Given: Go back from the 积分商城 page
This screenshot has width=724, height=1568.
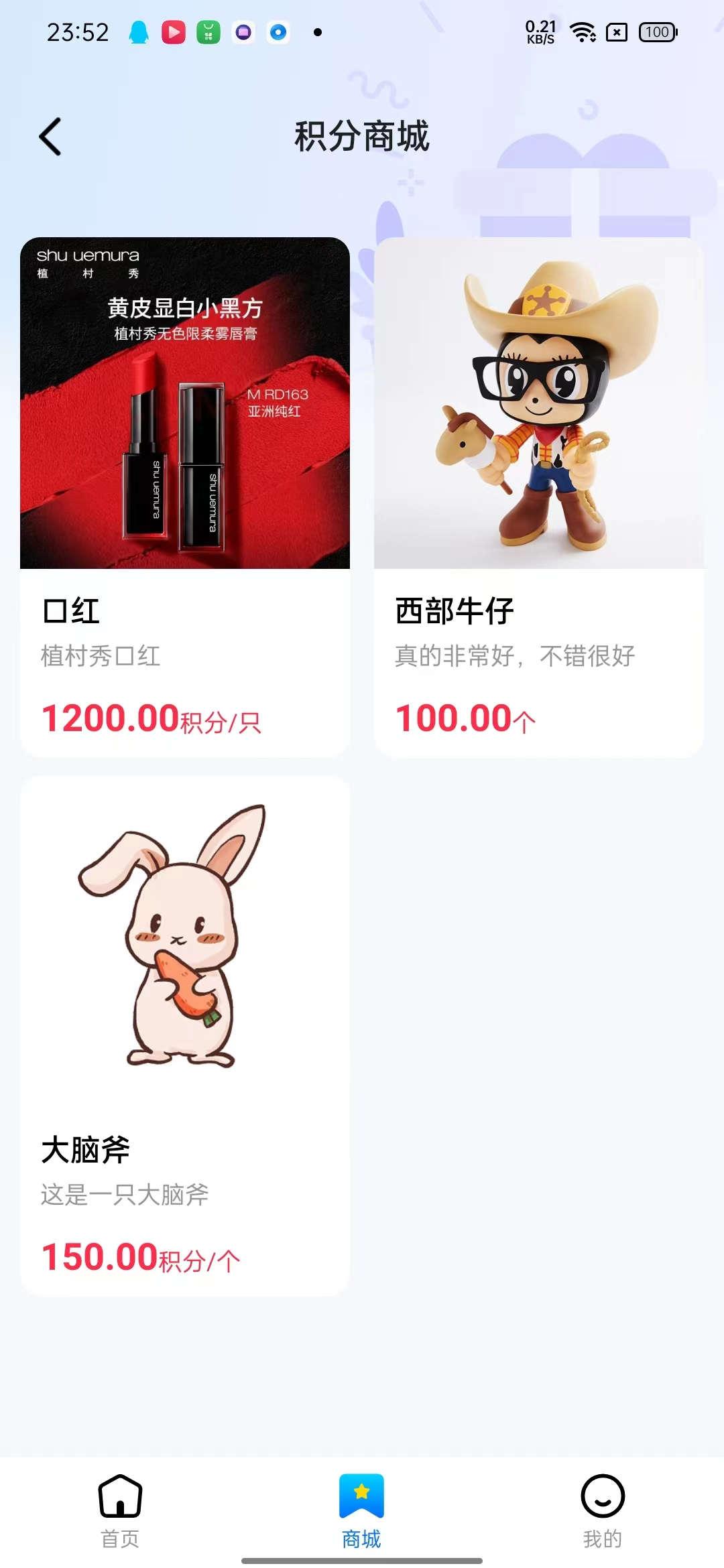Looking at the screenshot, I should [50, 137].
